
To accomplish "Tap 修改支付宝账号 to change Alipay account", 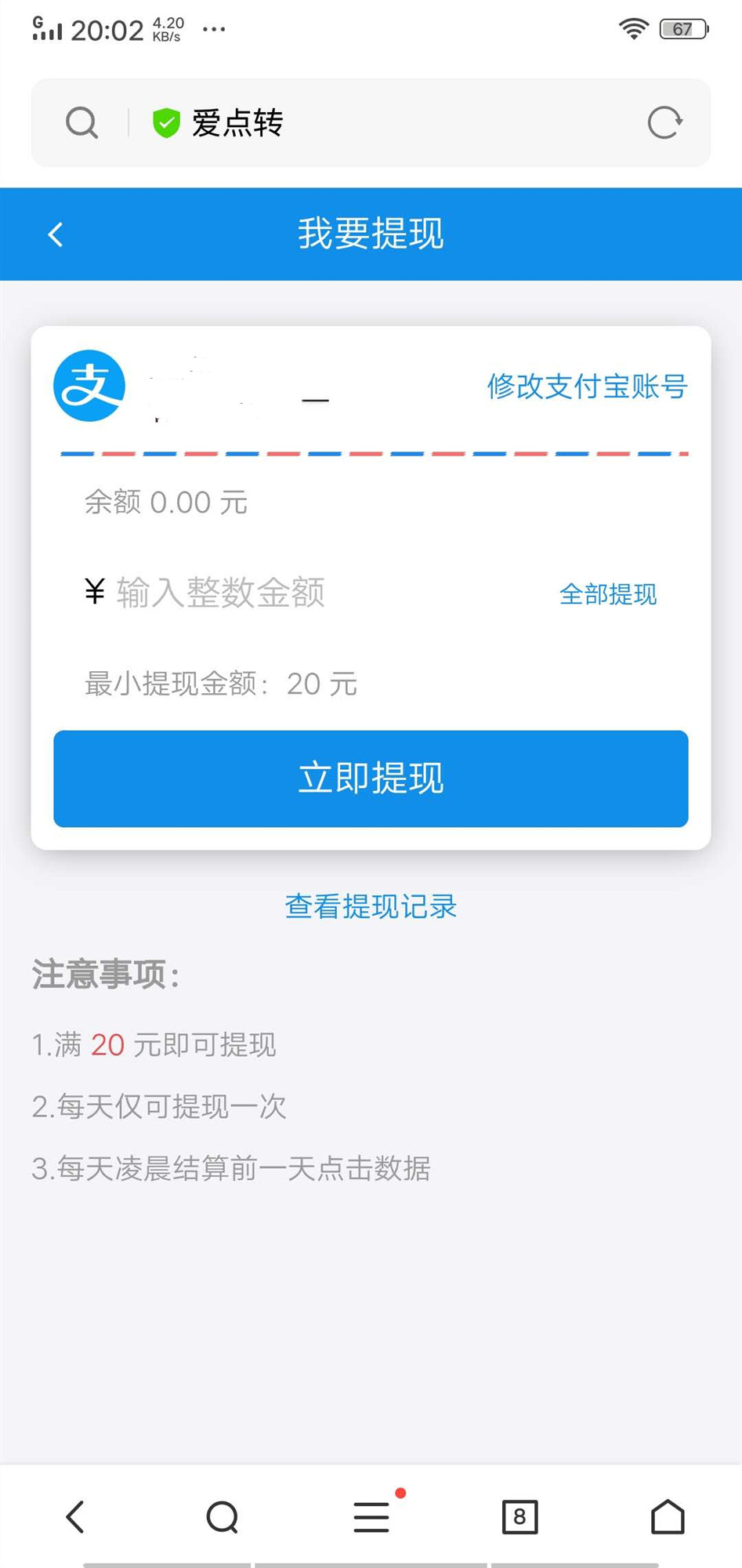I will [x=587, y=386].
